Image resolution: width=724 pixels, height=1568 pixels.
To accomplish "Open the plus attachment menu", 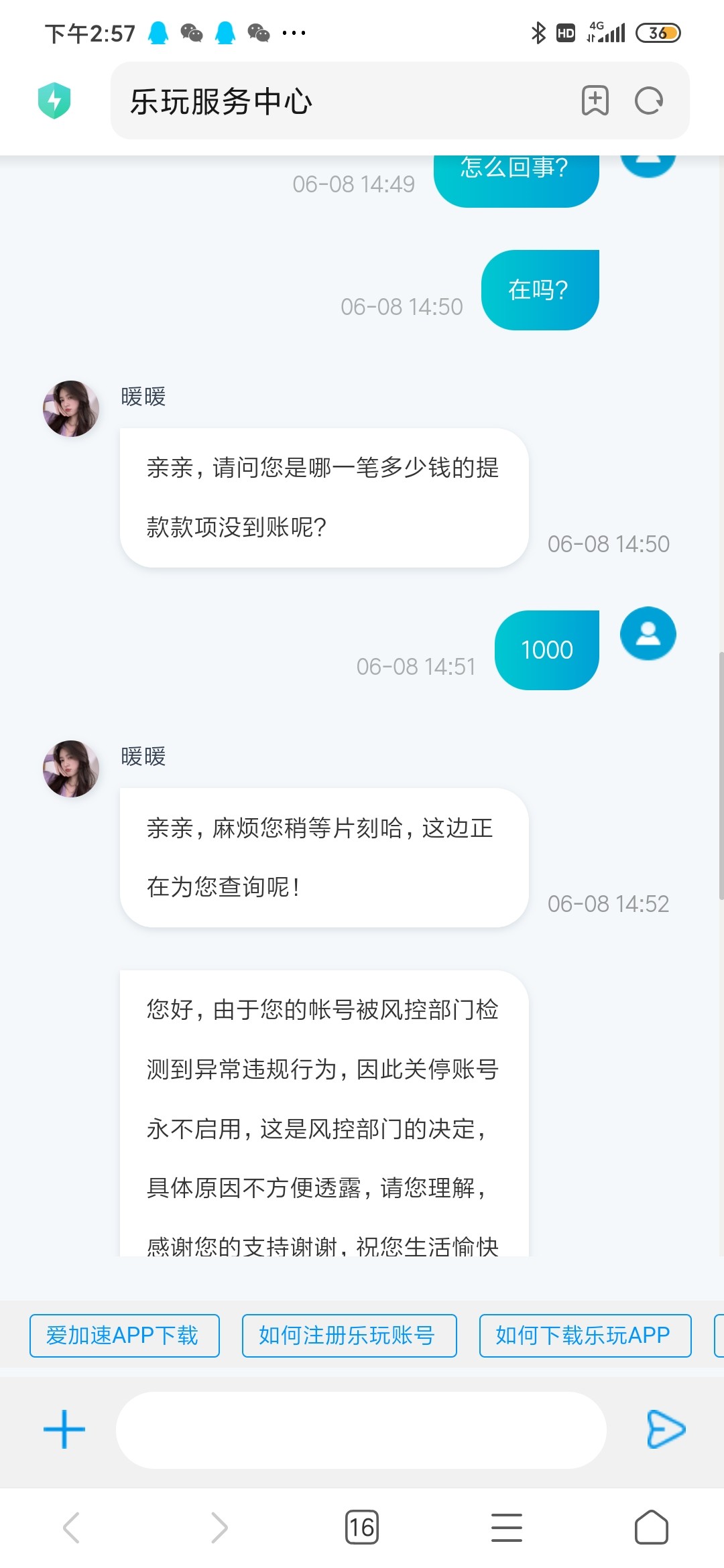I will (x=64, y=1429).
